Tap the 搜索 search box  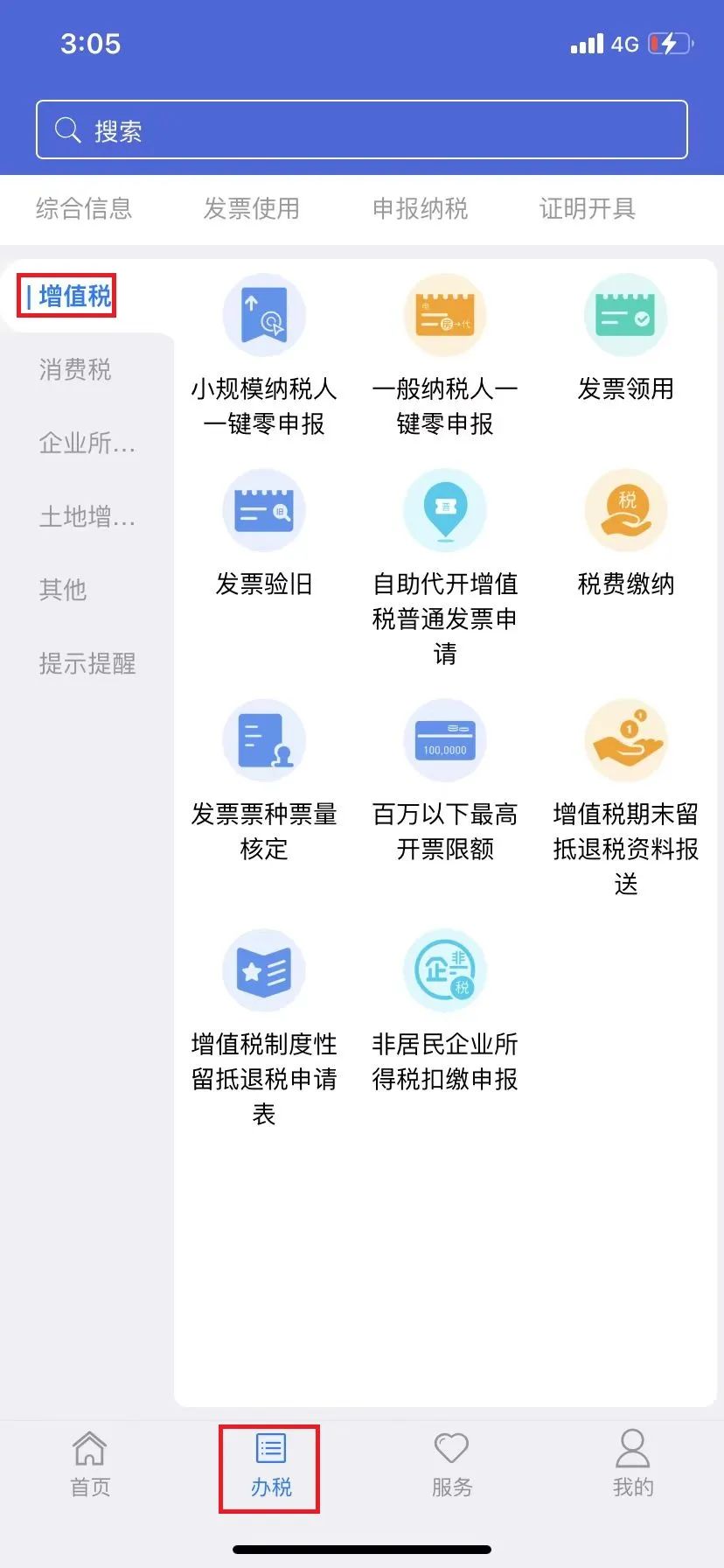361,129
